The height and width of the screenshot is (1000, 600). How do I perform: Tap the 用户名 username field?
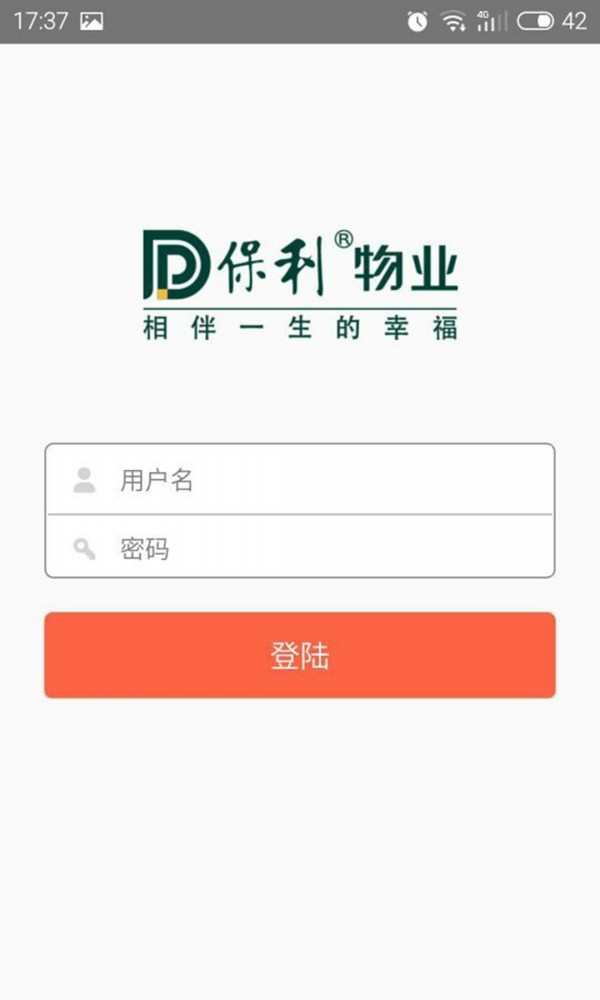[x=300, y=480]
